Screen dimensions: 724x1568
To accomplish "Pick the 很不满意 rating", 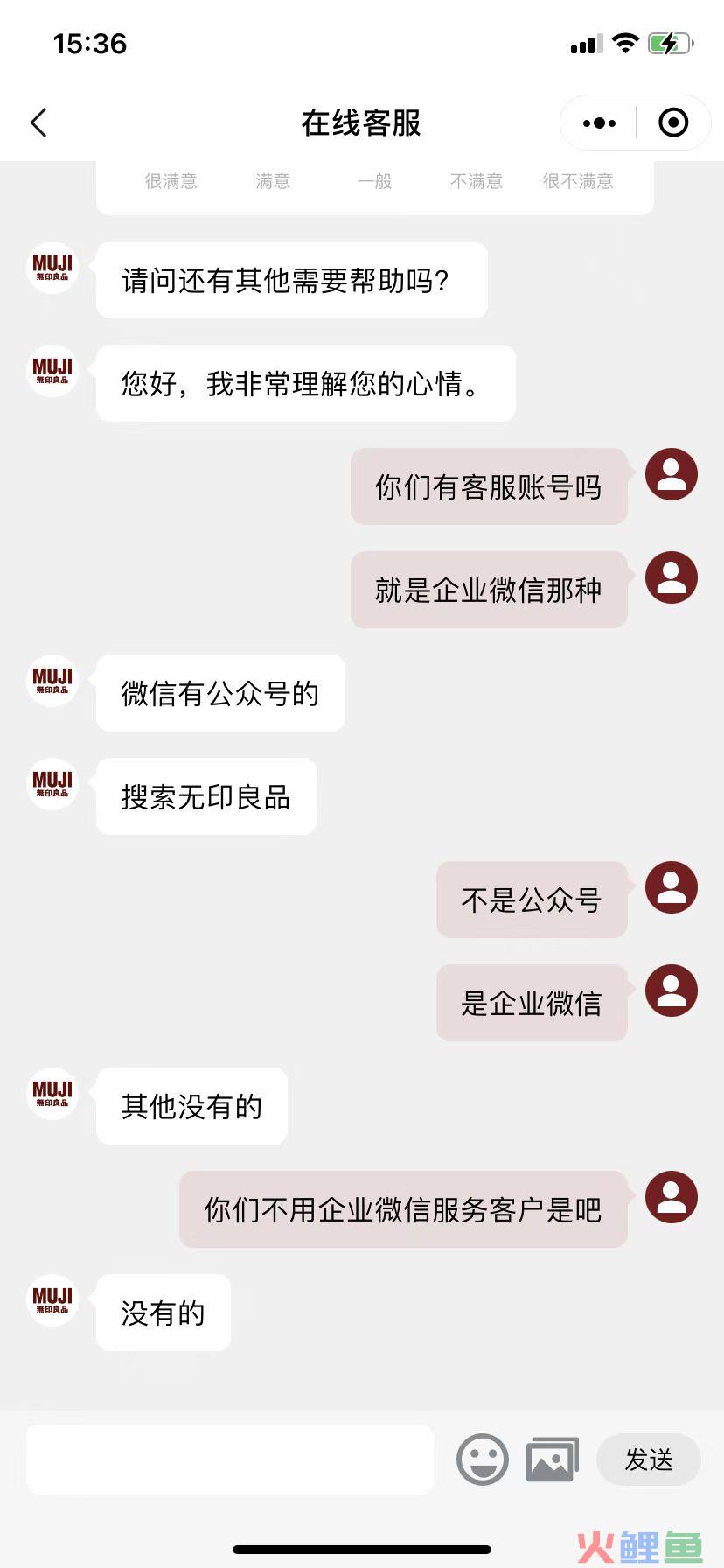I will [578, 181].
